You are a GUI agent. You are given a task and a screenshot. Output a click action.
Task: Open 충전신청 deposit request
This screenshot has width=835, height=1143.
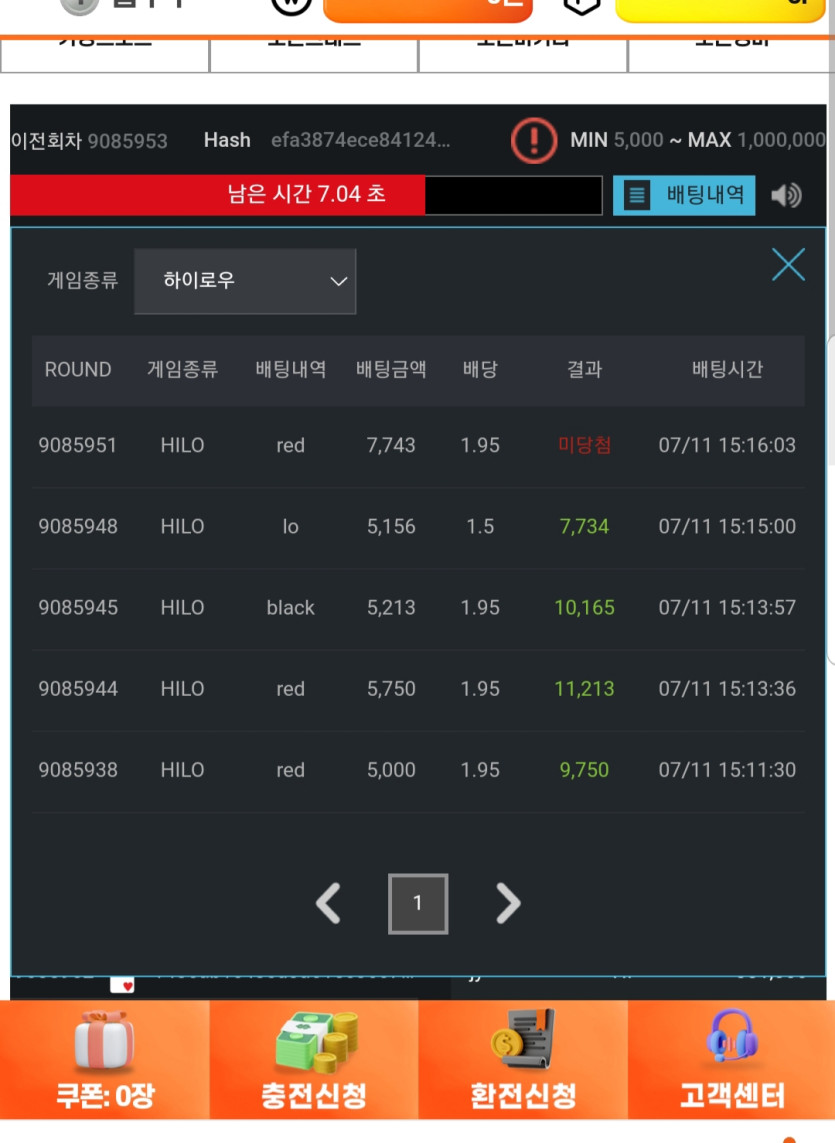tap(314, 1060)
